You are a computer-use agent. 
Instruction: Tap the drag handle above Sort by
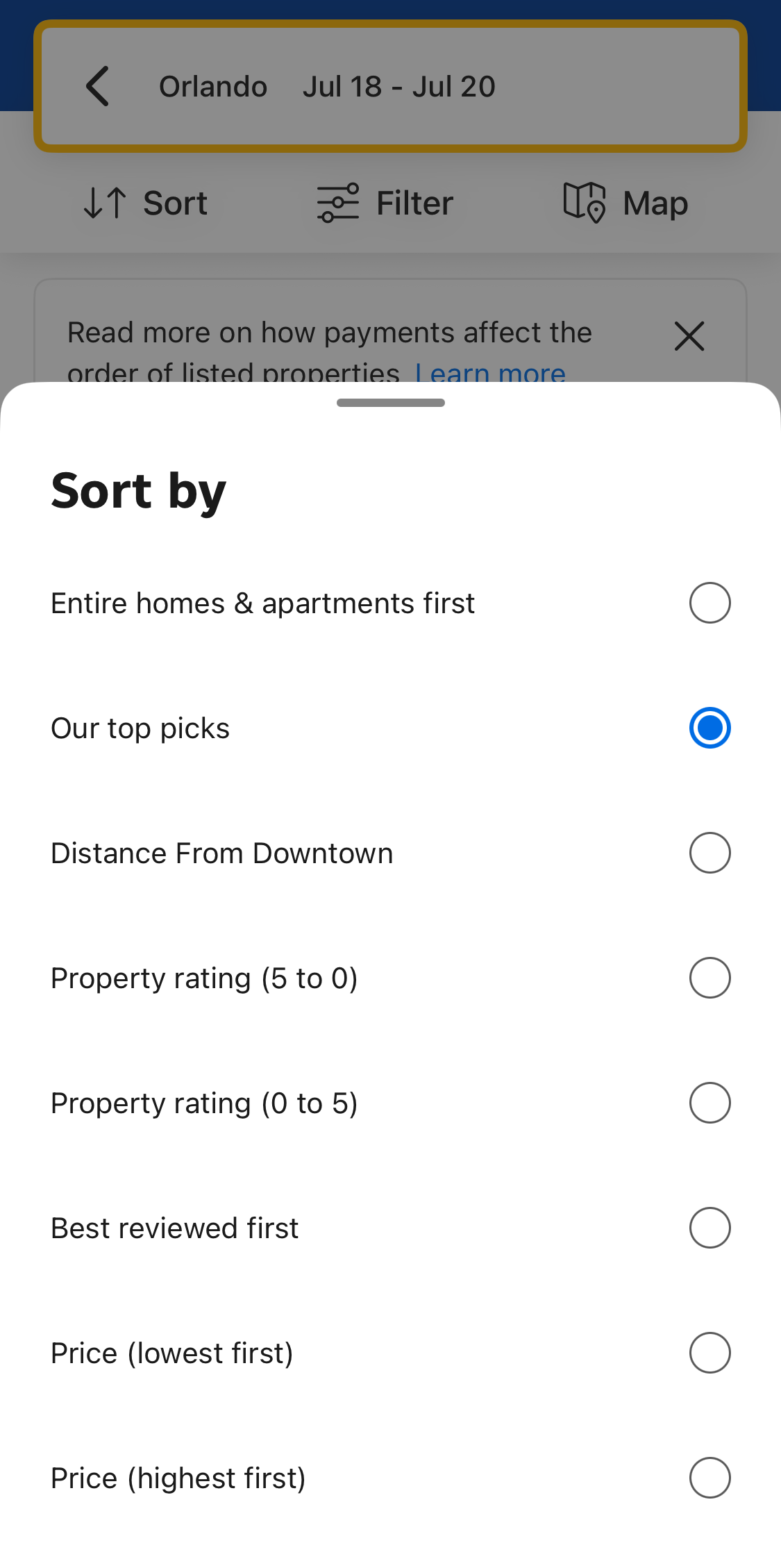390,403
